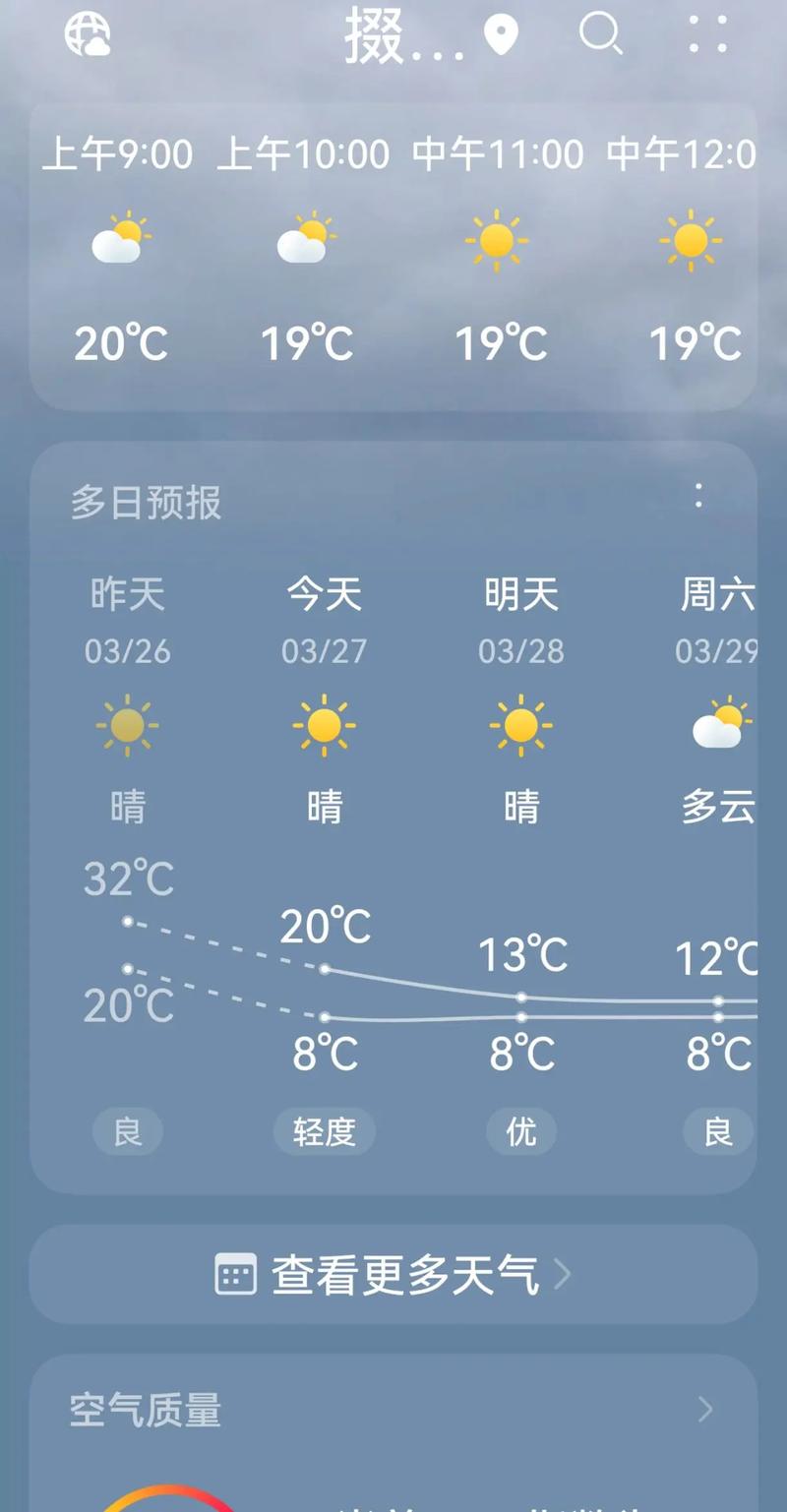
Task: Tap the chevron next to 查看更多天气
Action: tap(564, 1275)
